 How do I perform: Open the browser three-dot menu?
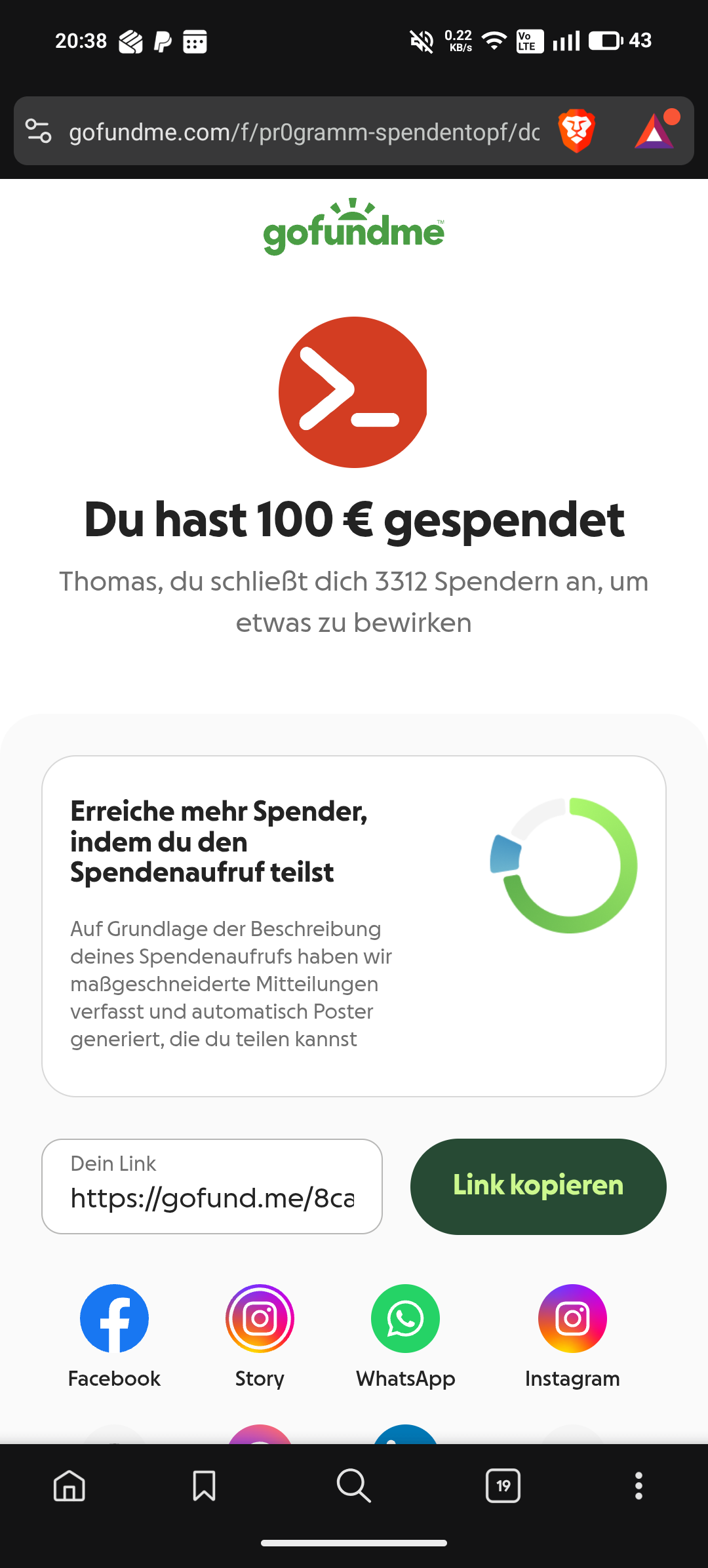click(639, 1485)
